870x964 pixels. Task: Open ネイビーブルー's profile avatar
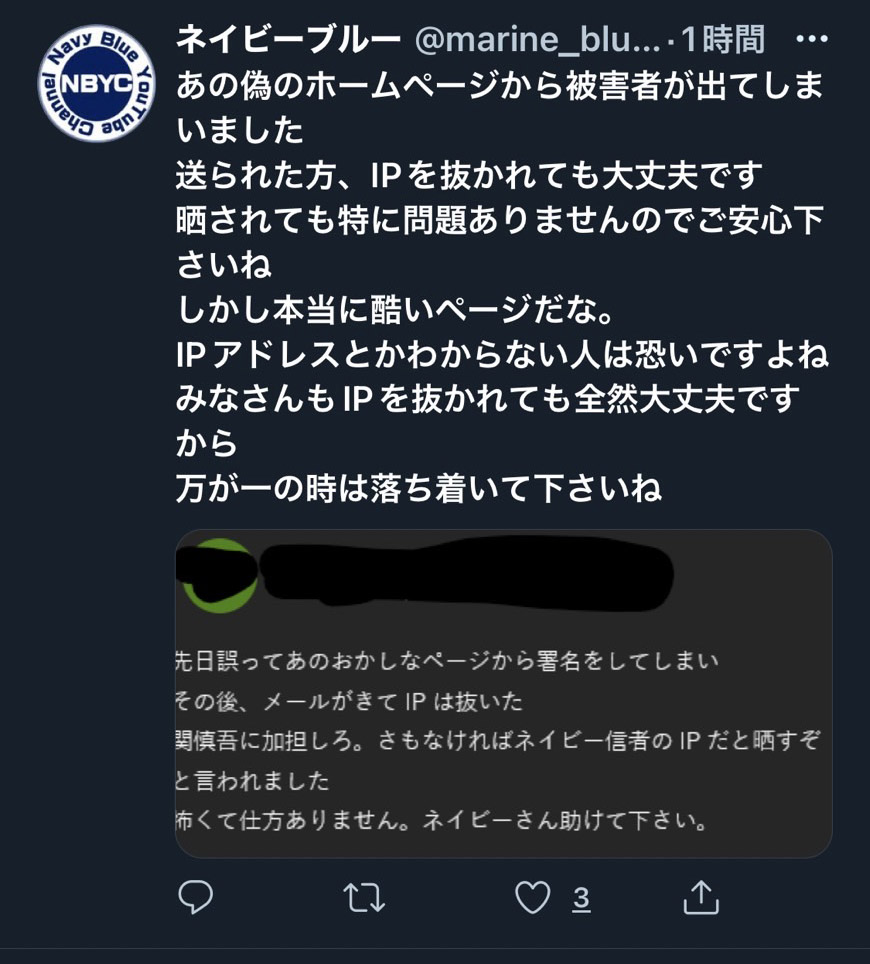(96, 83)
